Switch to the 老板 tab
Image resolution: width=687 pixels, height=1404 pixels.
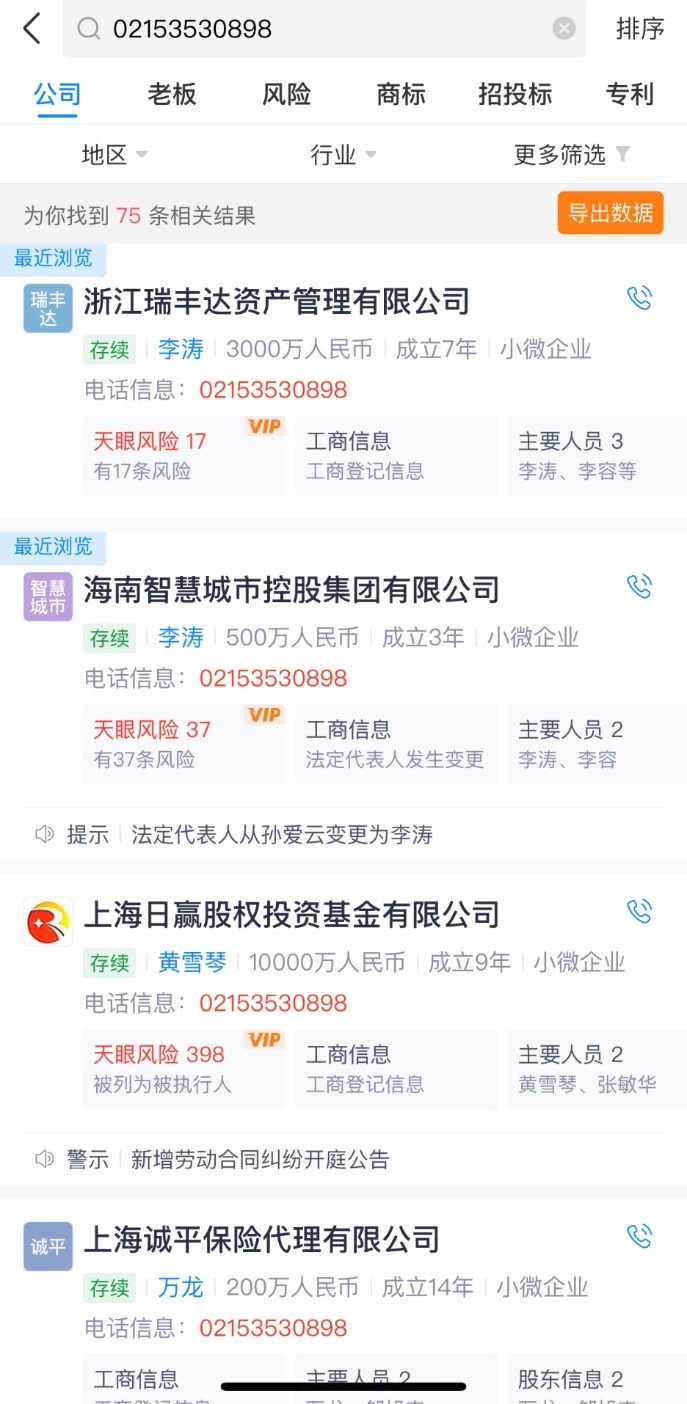[172, 95]
